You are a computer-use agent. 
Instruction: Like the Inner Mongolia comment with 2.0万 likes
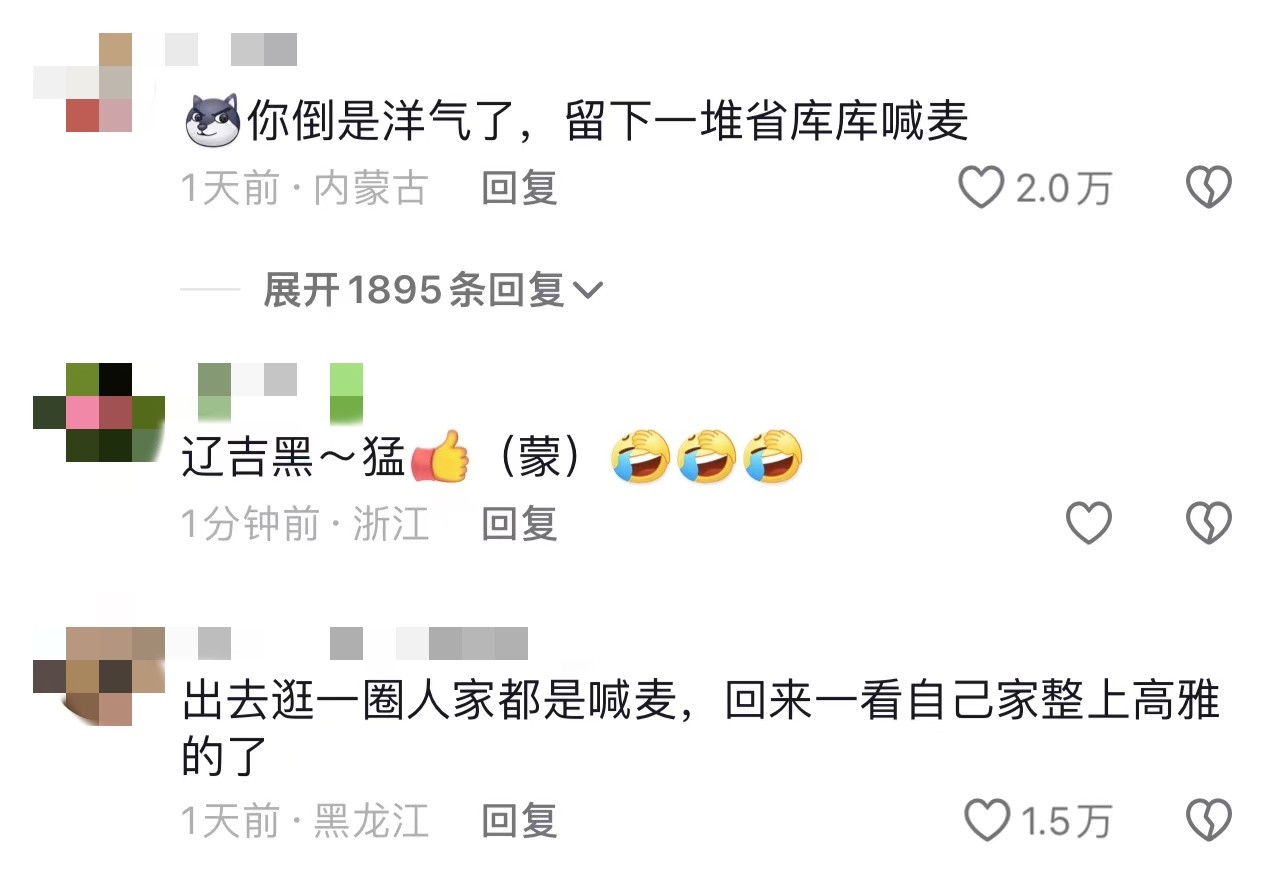(x=982, y=188)
